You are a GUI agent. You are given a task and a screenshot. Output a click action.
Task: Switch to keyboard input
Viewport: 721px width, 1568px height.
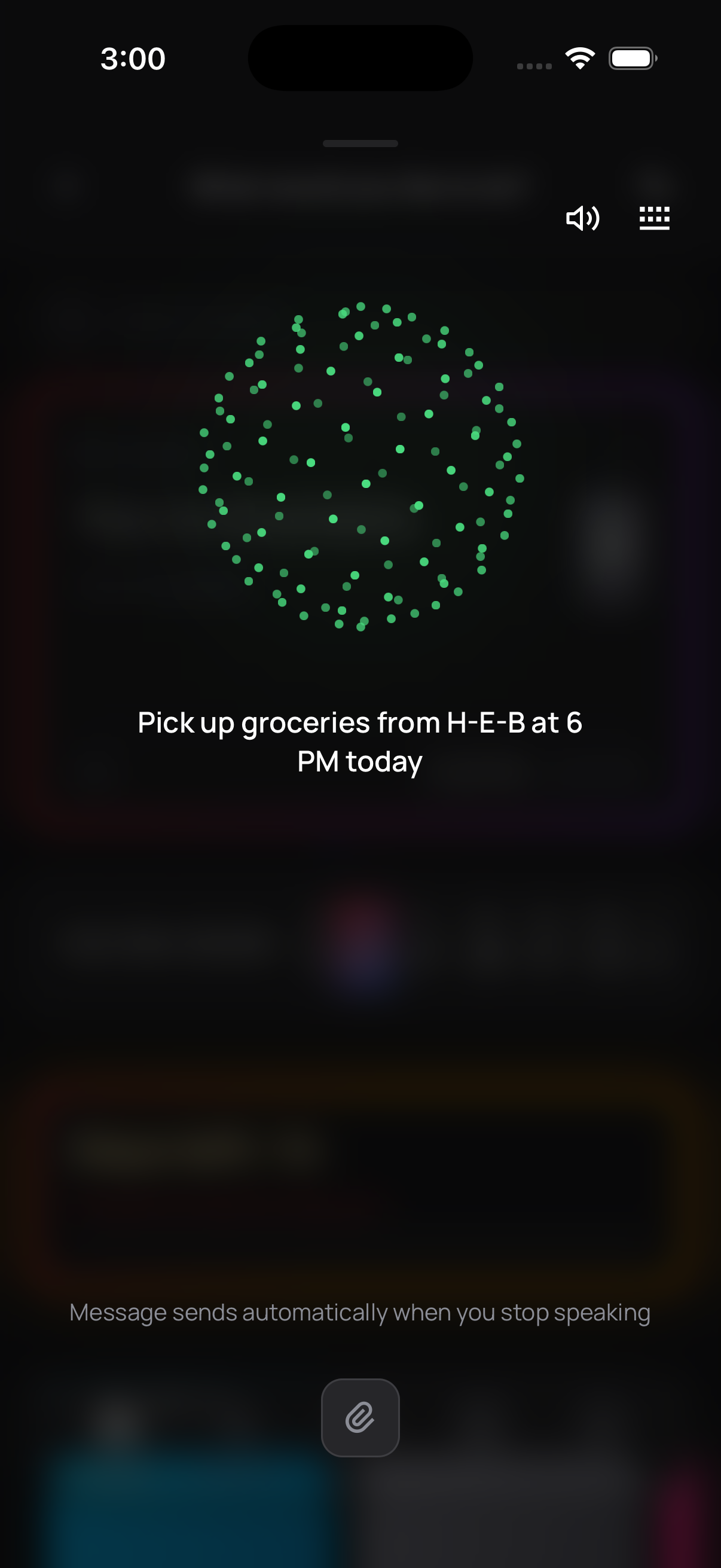(x=654, y=218)
